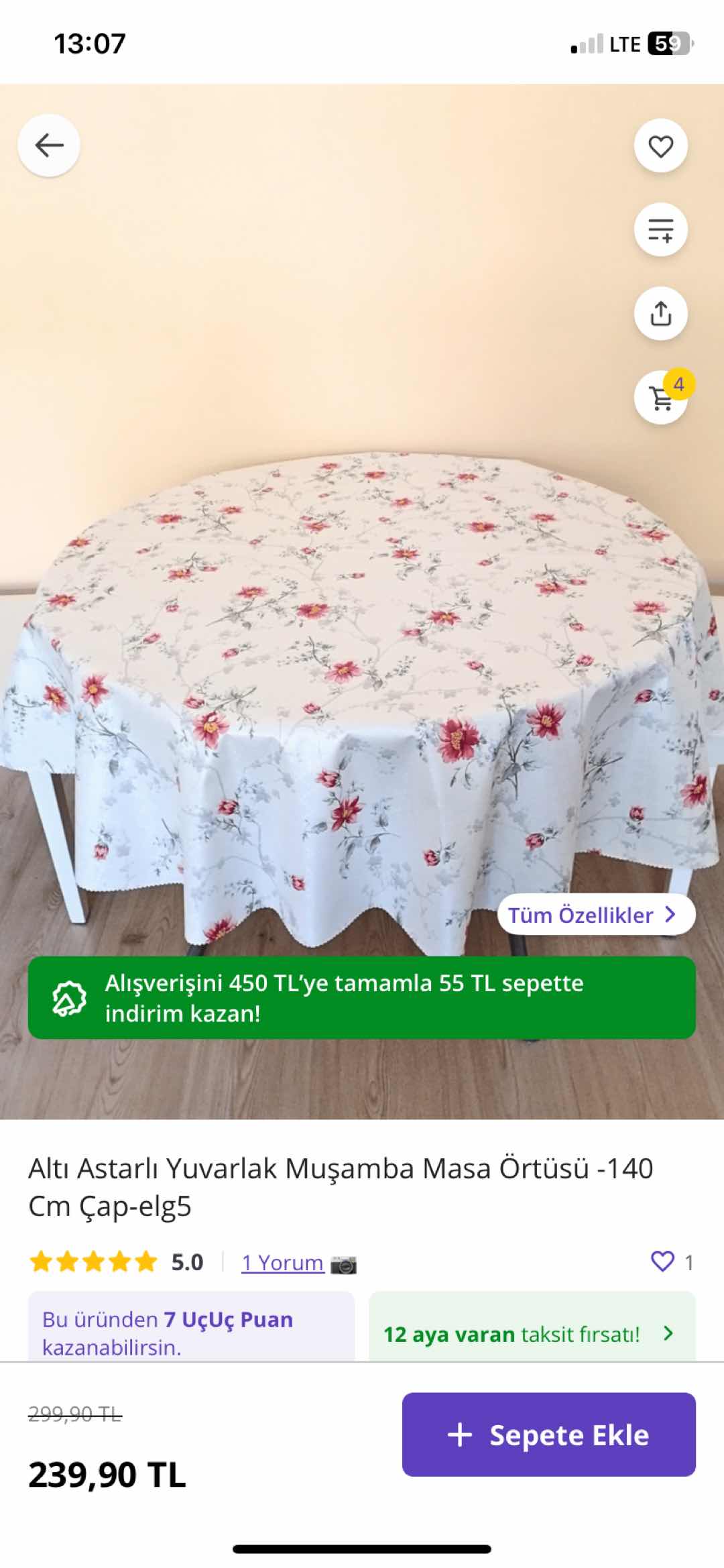724x1568 pixels.
Task: Add product to favorites with heart icon
Action: tap(660, 146)
